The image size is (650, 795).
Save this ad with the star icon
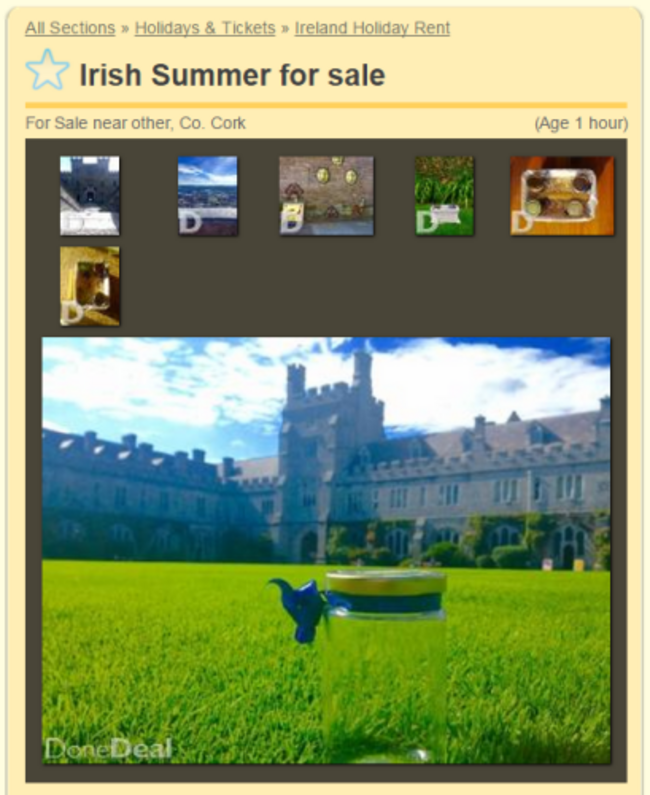(x=47, y=72)
